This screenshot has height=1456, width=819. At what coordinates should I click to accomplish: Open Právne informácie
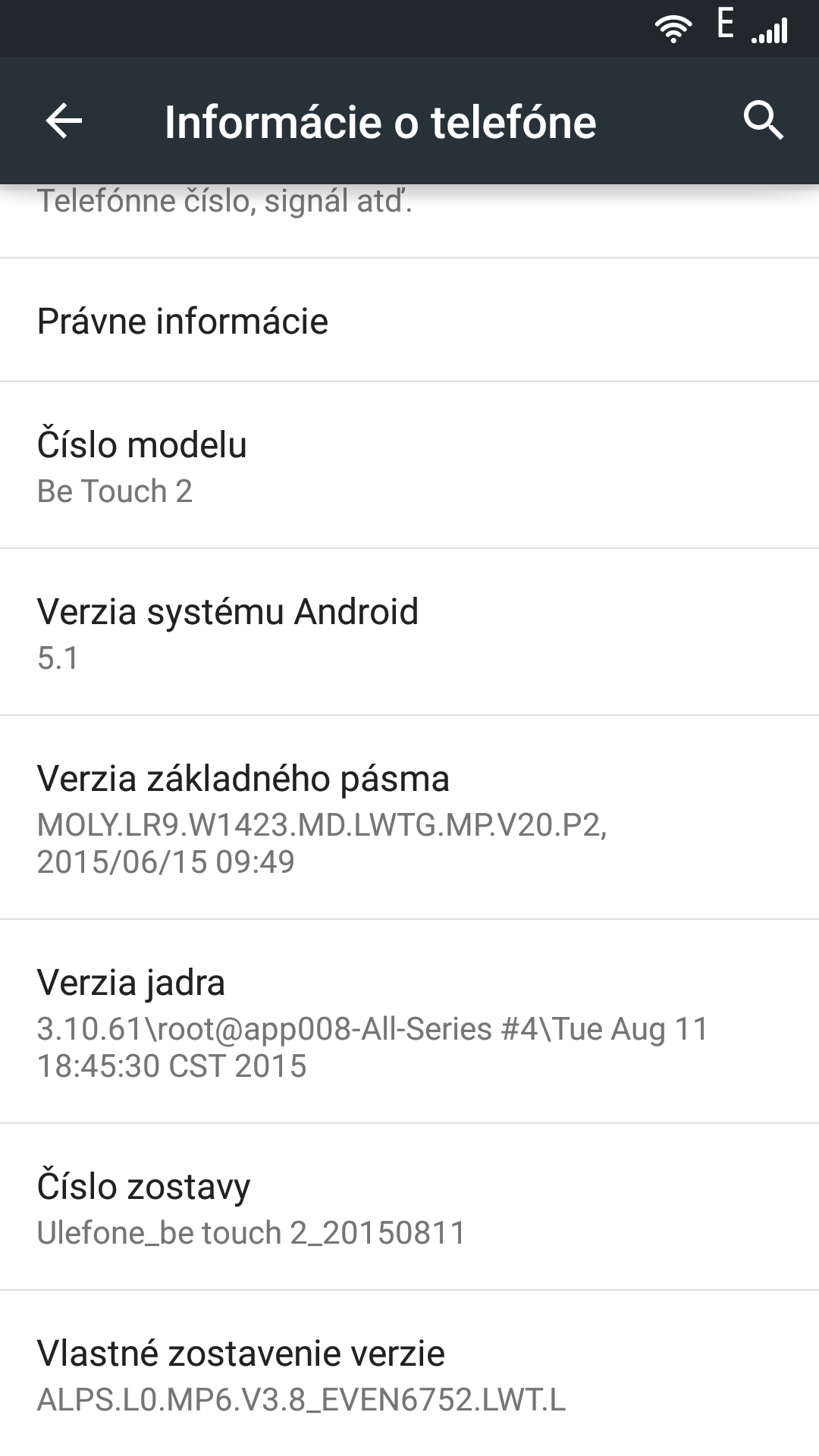click(409, 321)
